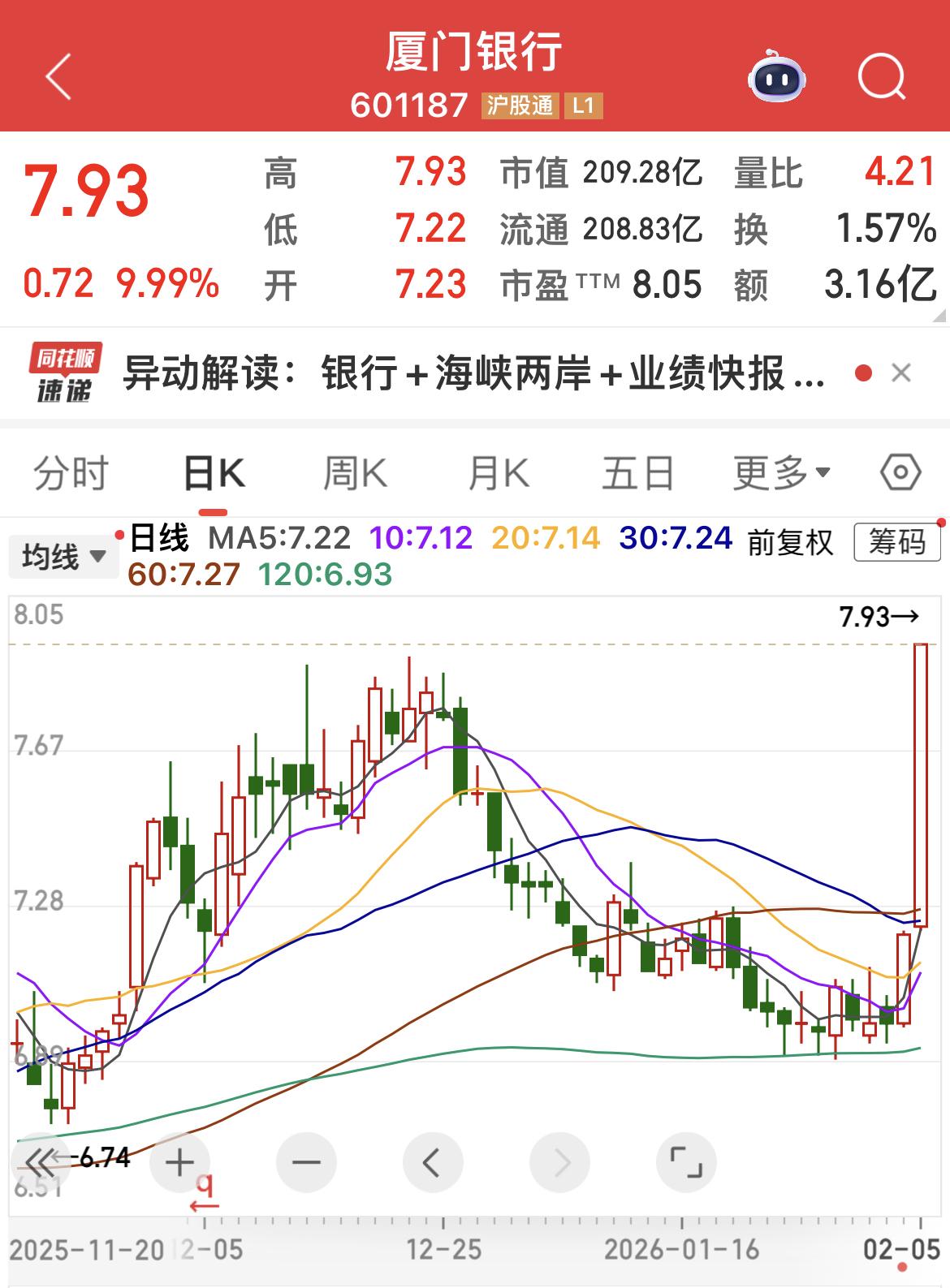Switch to the 周K tab
The image size is (950, 1288).
(358, 473)
